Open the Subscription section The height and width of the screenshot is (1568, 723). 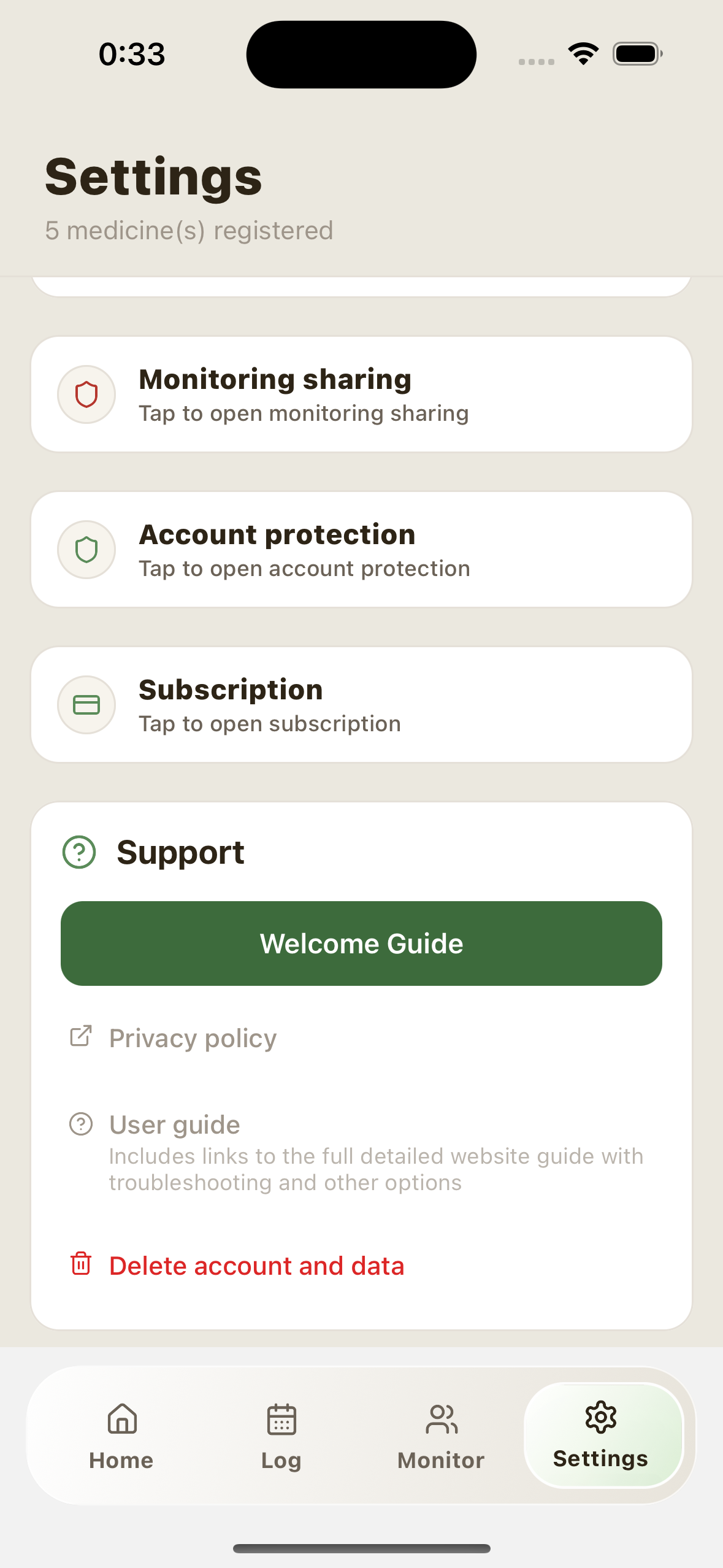(x=361, y=705)
